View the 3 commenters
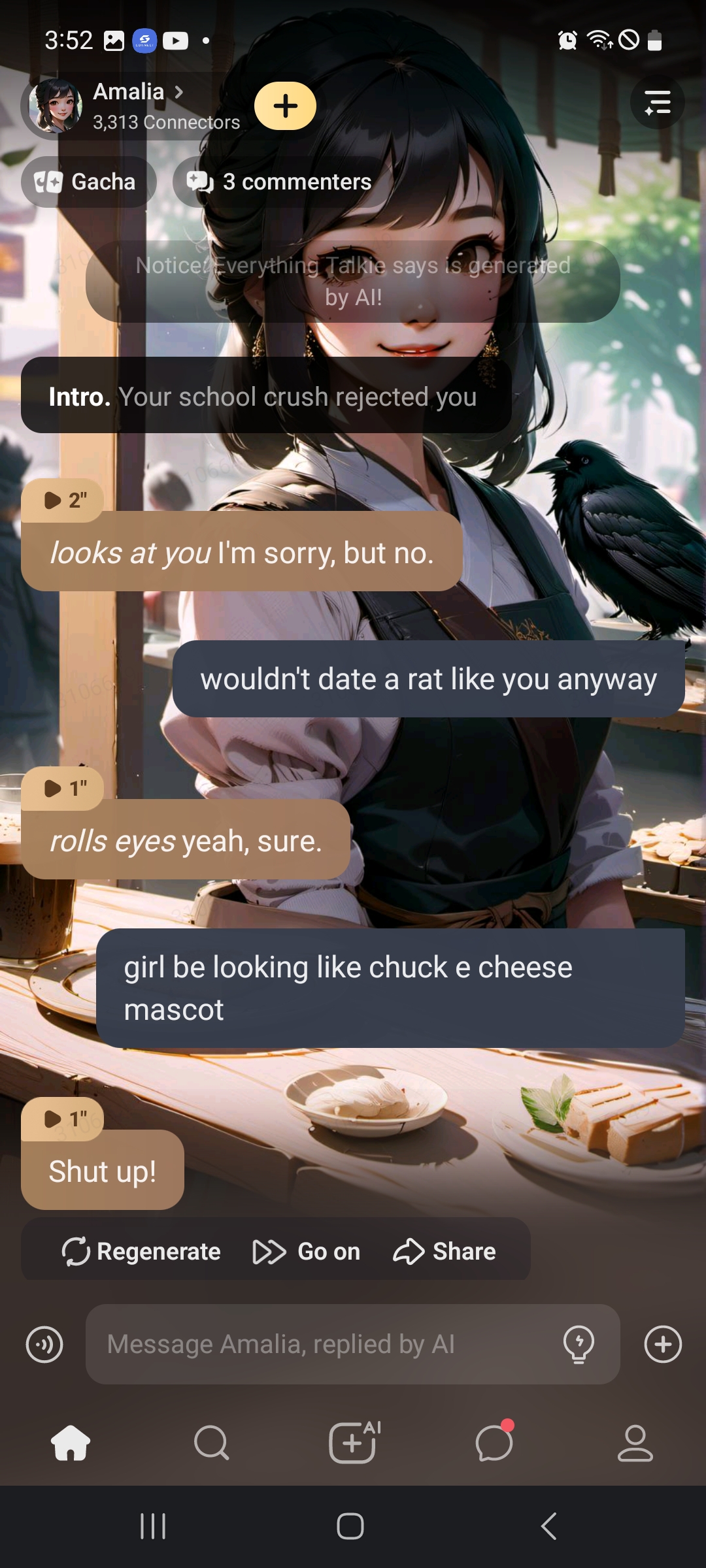The height and width of the screenshot is (1568, 706). coord(280,182)
